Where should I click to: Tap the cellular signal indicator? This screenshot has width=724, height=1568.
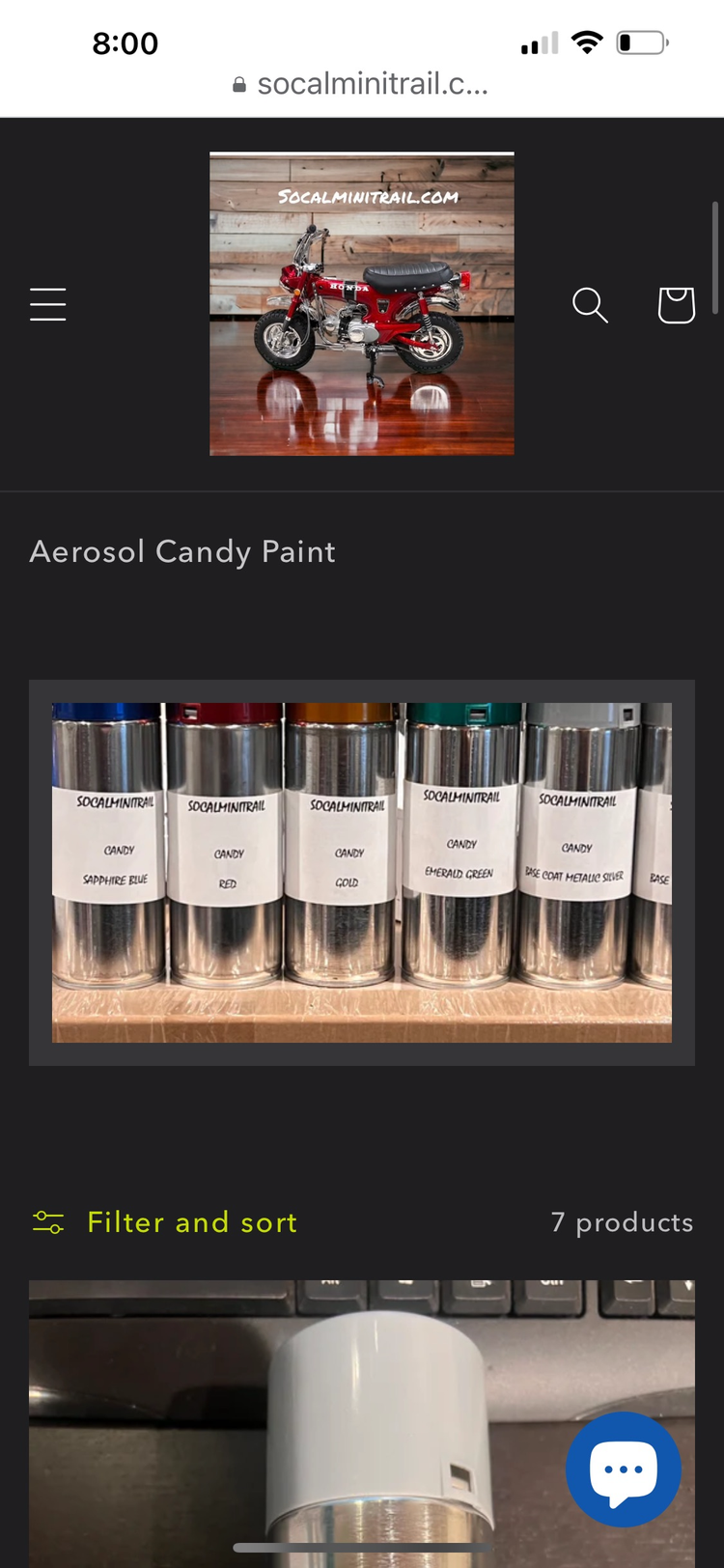point(540,42)
